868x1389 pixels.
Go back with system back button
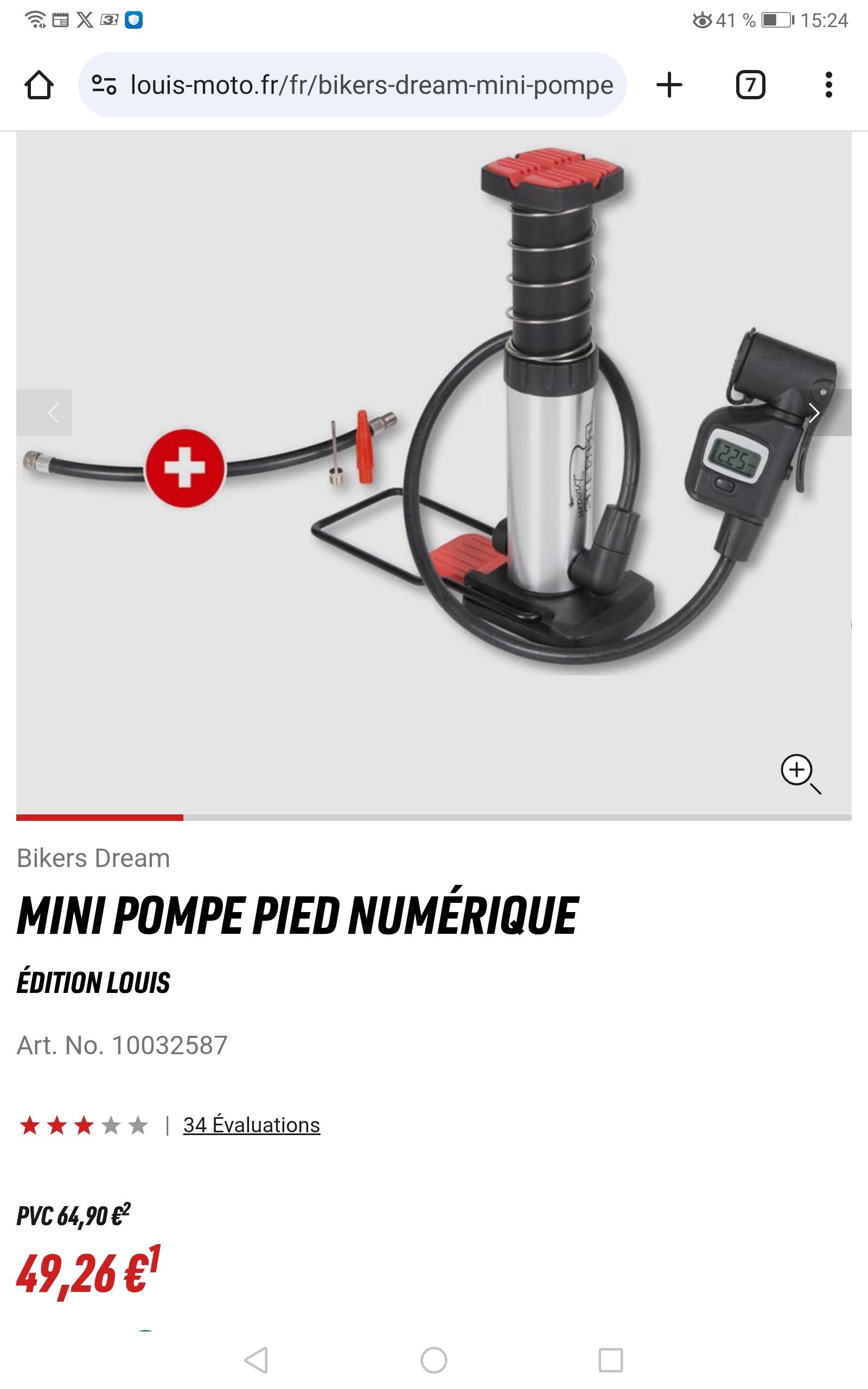pos(257,1360)
